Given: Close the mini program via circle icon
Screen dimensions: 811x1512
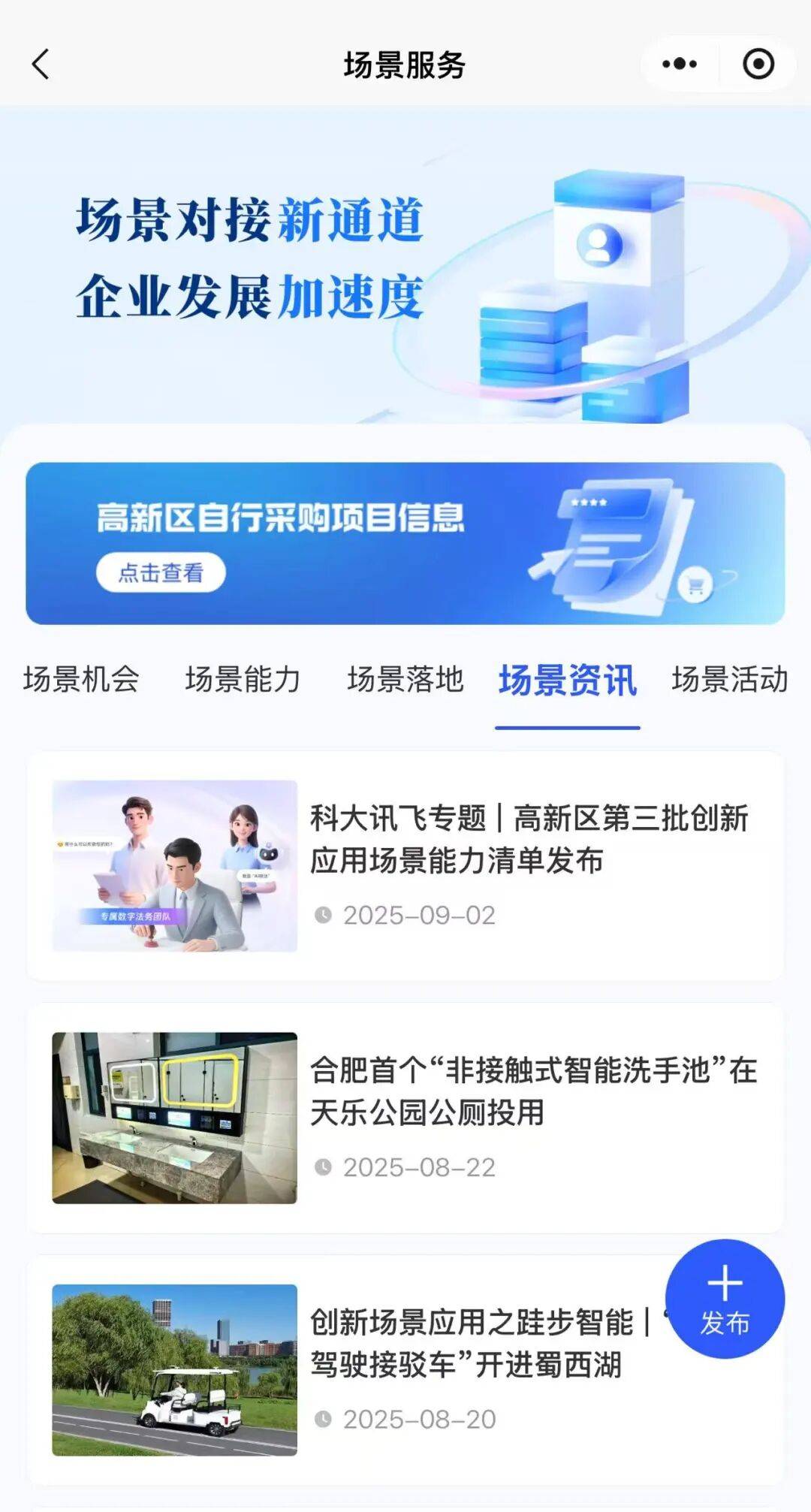Looking at the screenshot, I should click(x=758, y=65).
